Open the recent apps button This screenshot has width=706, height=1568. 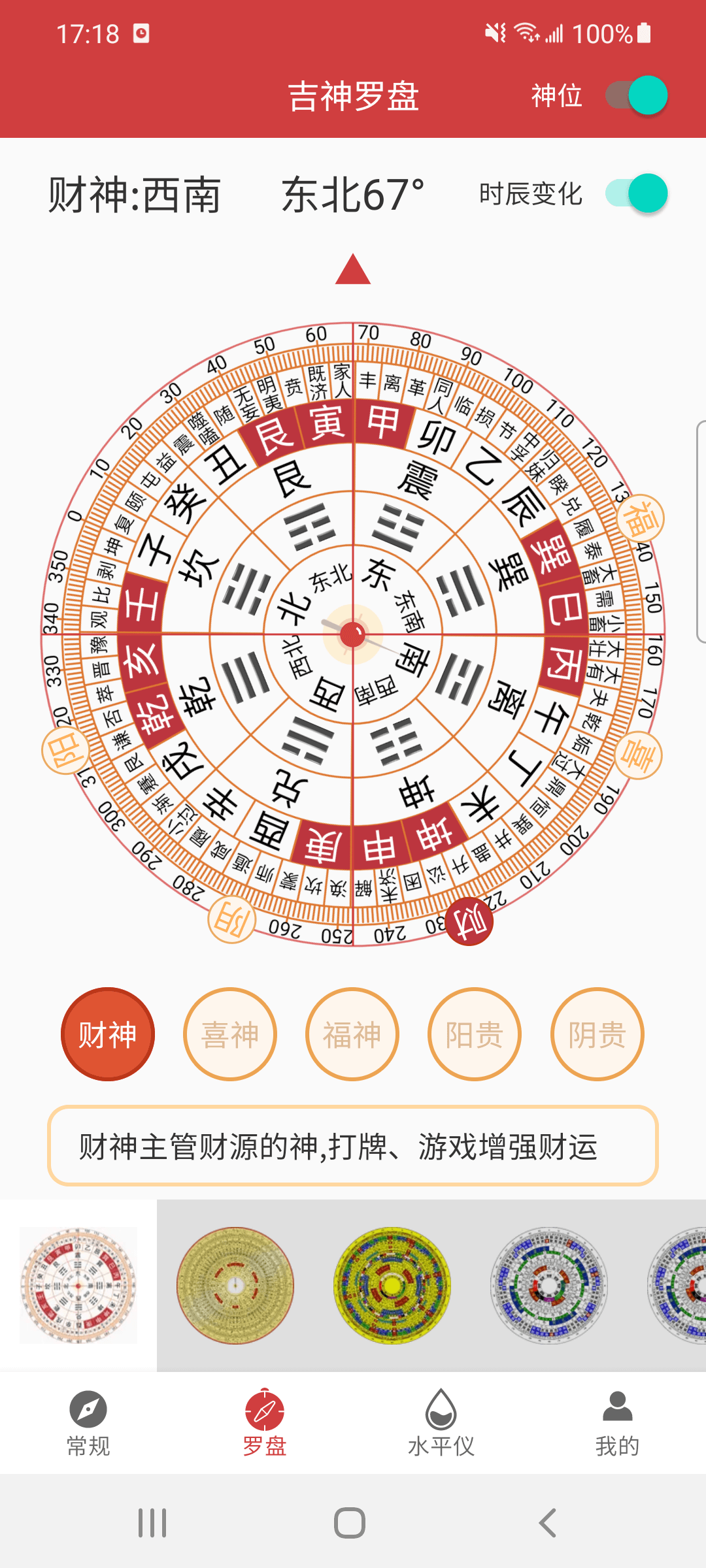click(152, 1523)
